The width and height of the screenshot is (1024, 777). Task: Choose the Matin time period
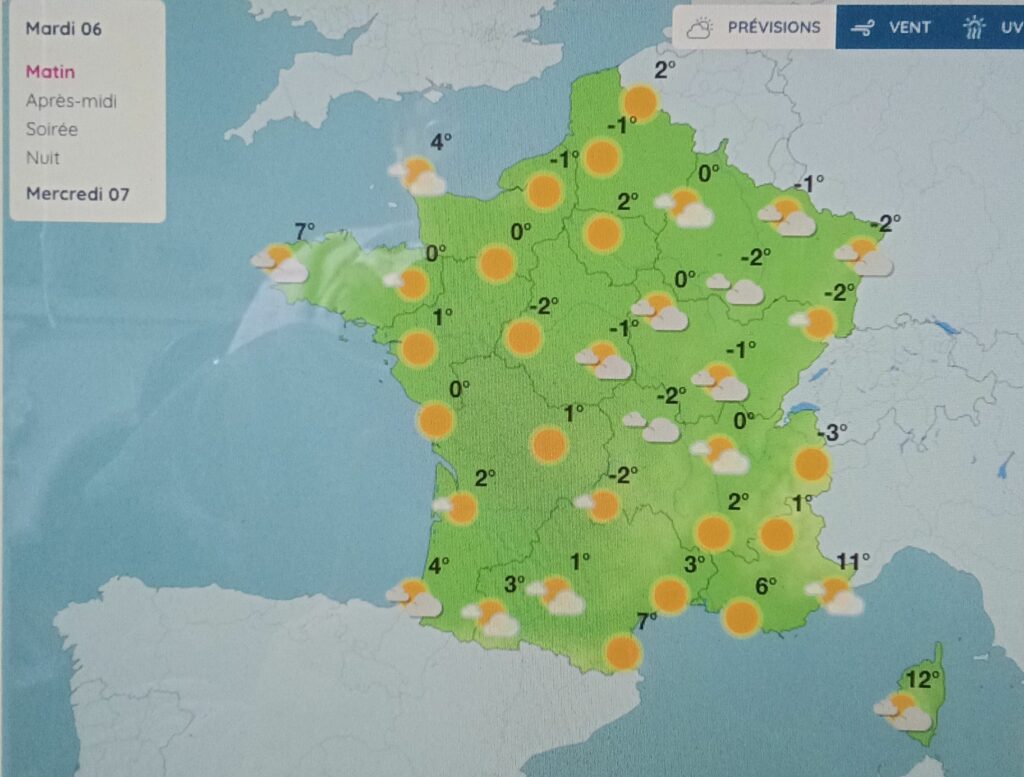(50, 72)
